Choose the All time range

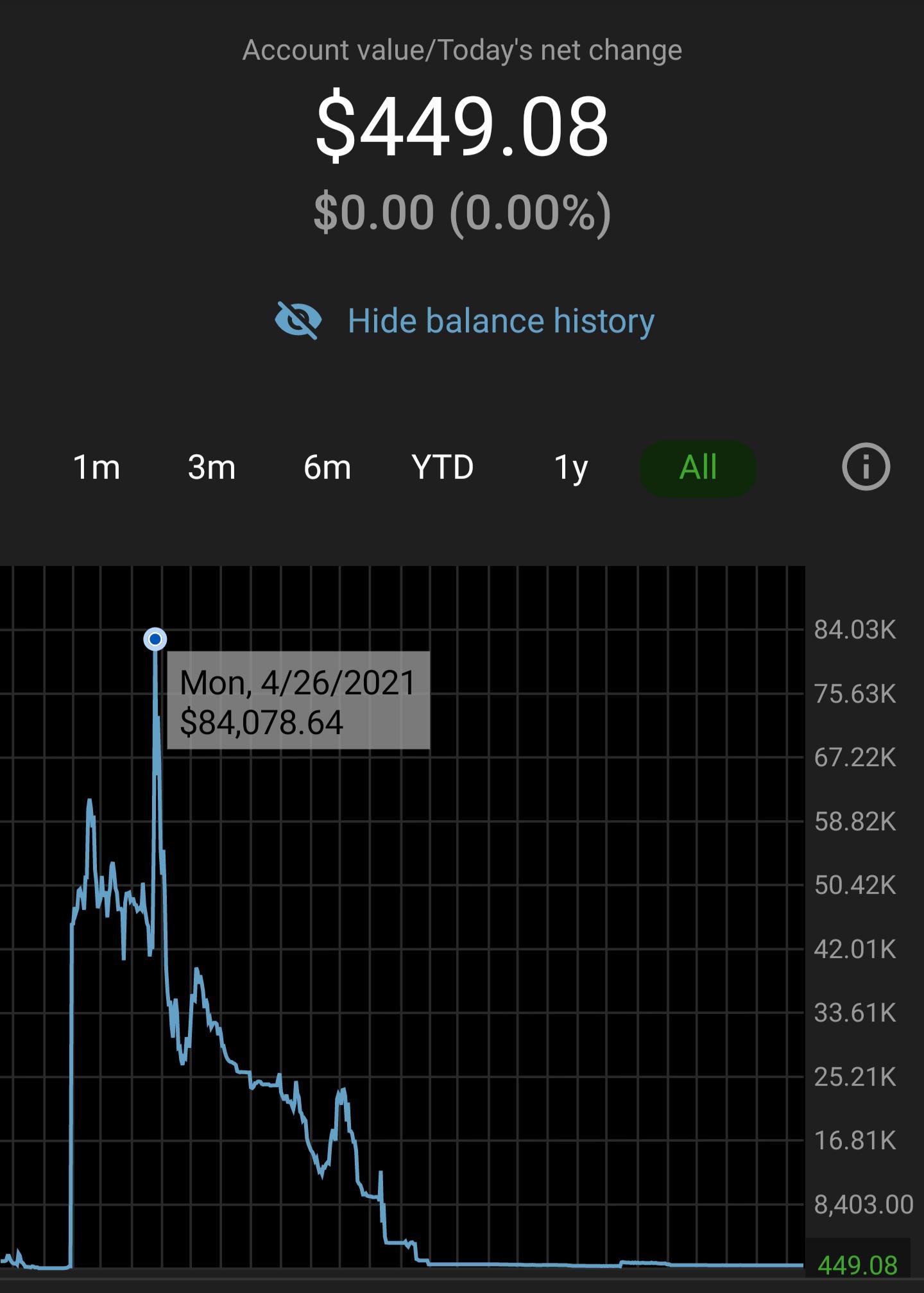(x=697, y=467)
